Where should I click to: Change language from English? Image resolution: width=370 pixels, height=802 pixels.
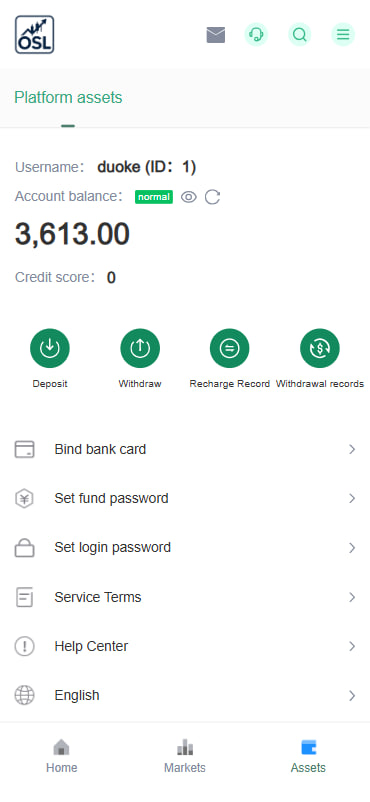[185, 695]
